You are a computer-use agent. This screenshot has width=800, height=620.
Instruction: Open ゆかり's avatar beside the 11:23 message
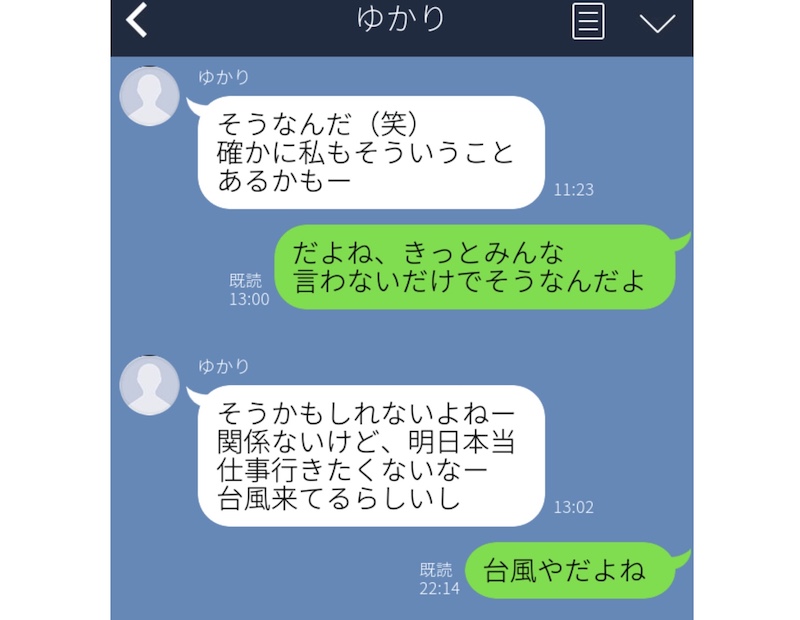coord(149,97)
